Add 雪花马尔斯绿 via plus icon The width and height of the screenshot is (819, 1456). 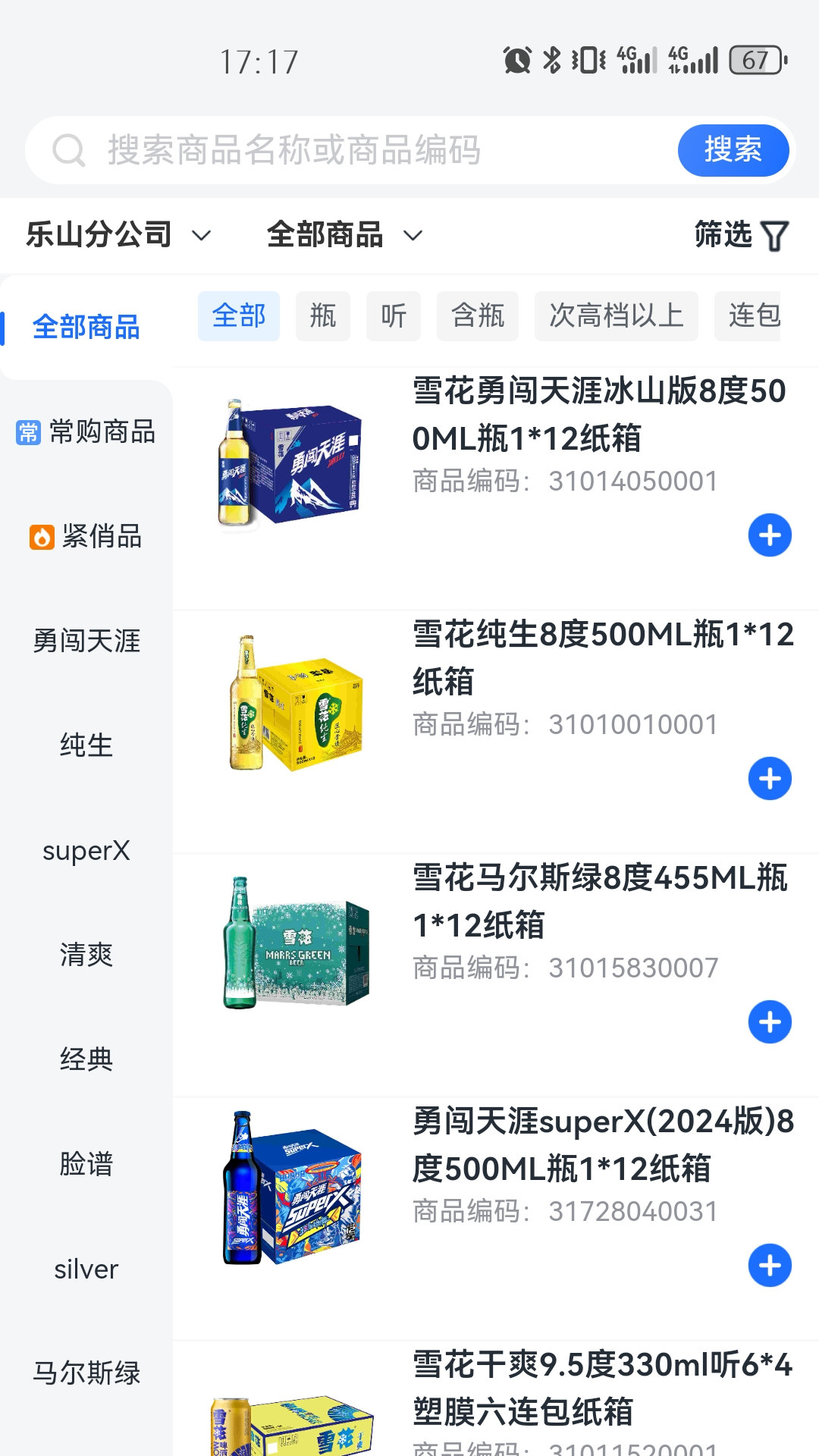(x=770, y=1021)
